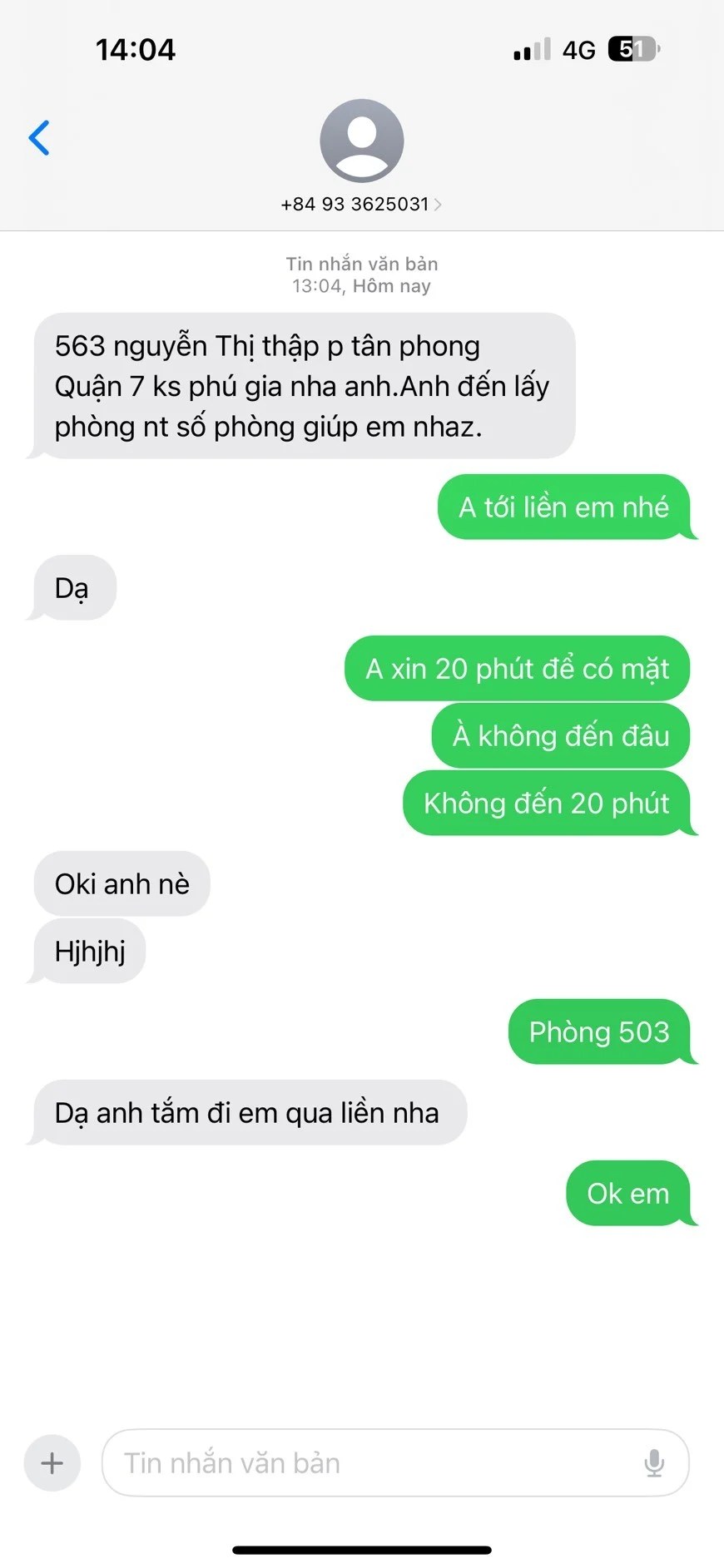Start voice dictation with the microphone
Screen dimensions: 724x1568
(x=654, y=1462)
